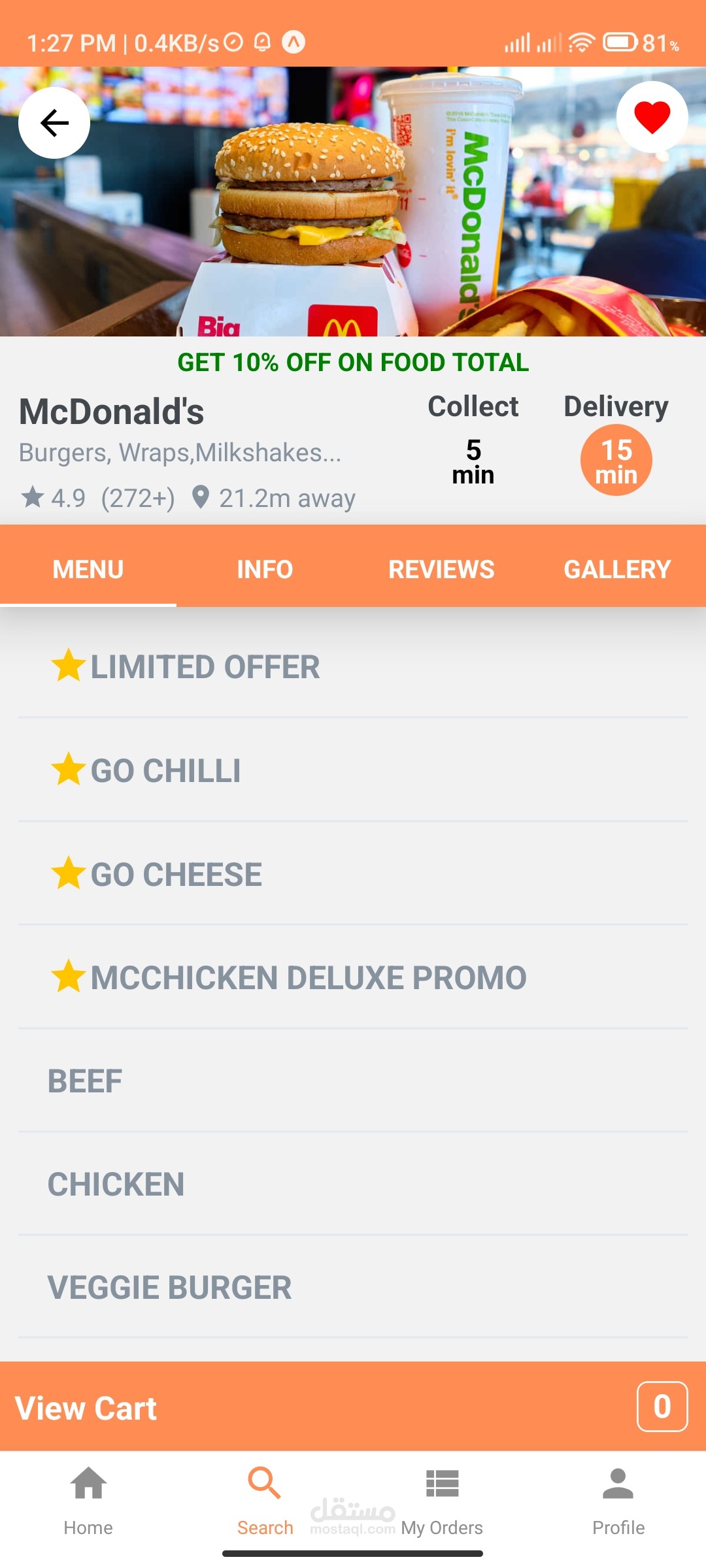
Task: Go back using the arrow button
Action: click(x=54, y=123)
